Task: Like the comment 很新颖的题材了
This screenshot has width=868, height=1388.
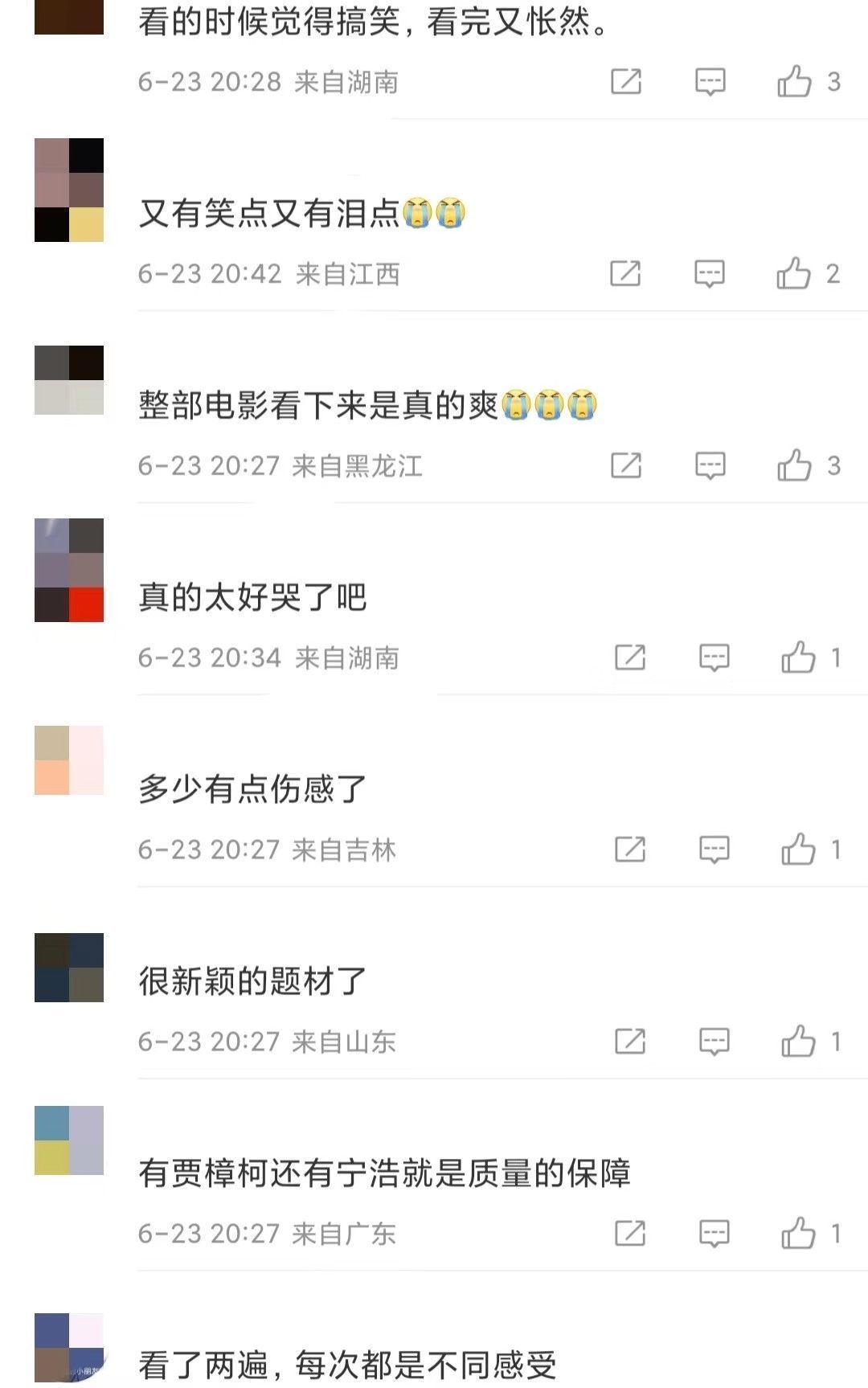Action: (798, 1042)
